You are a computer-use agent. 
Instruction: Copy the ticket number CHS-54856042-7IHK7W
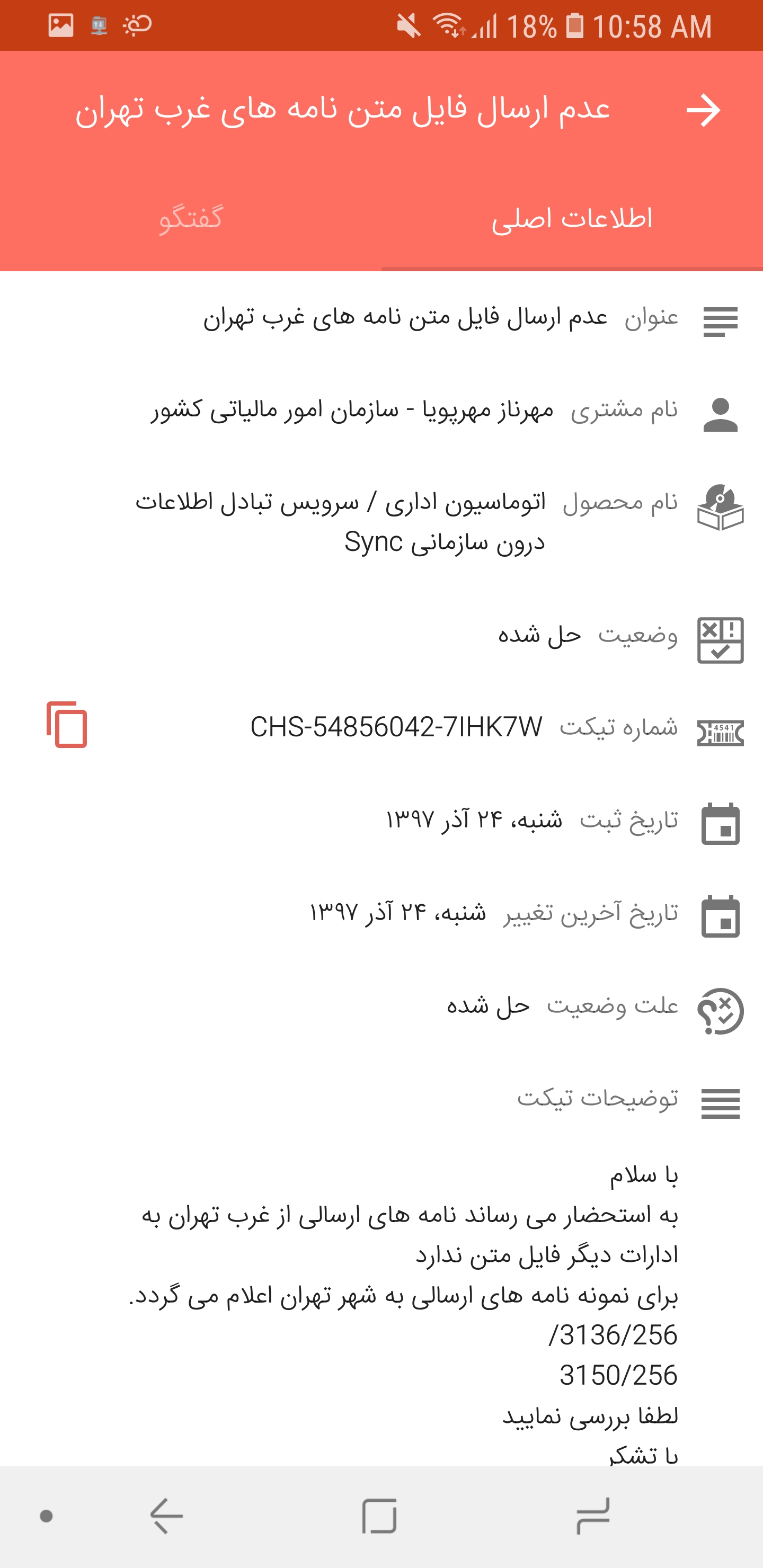[x=67, y=724]
